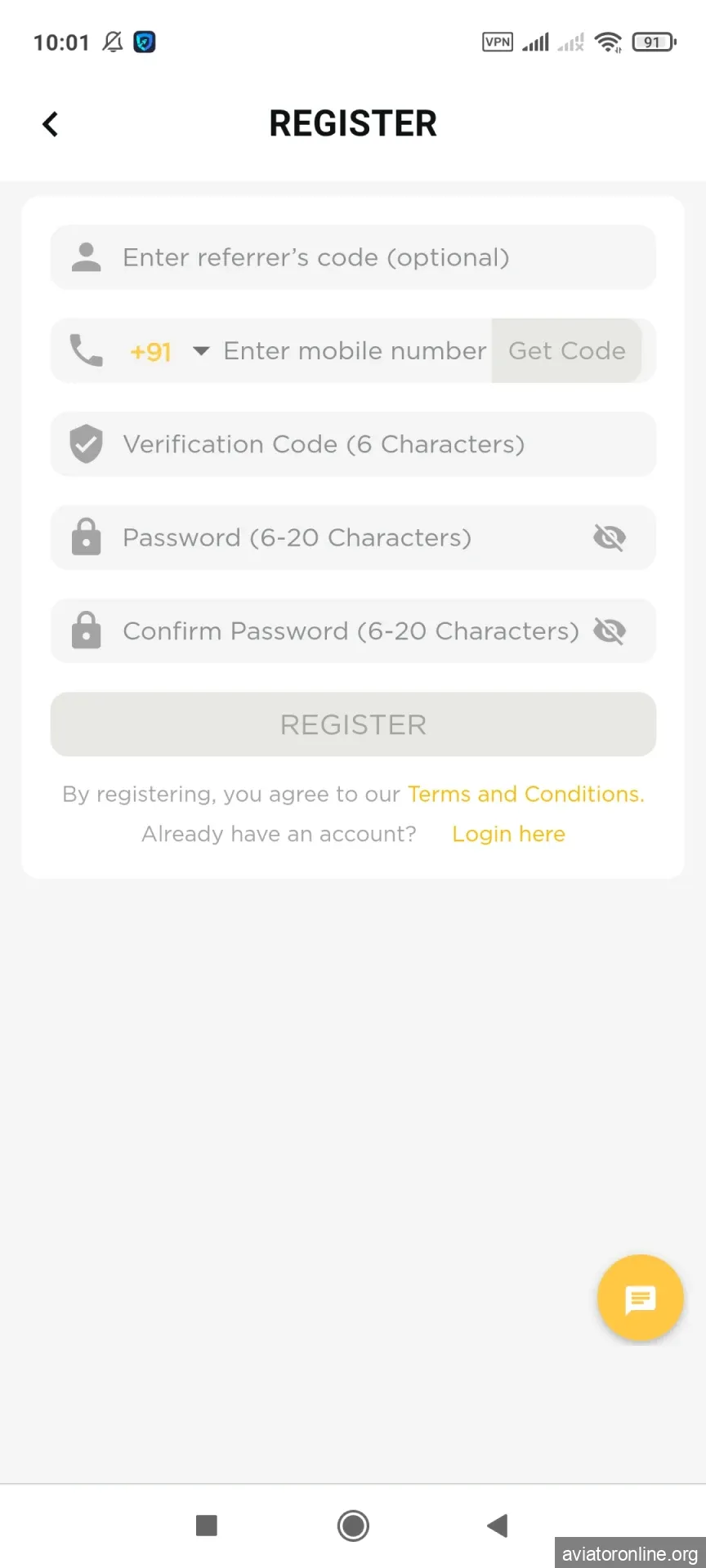Toggle visibility of the password field

pyautogui.click(x=610, y=537)
